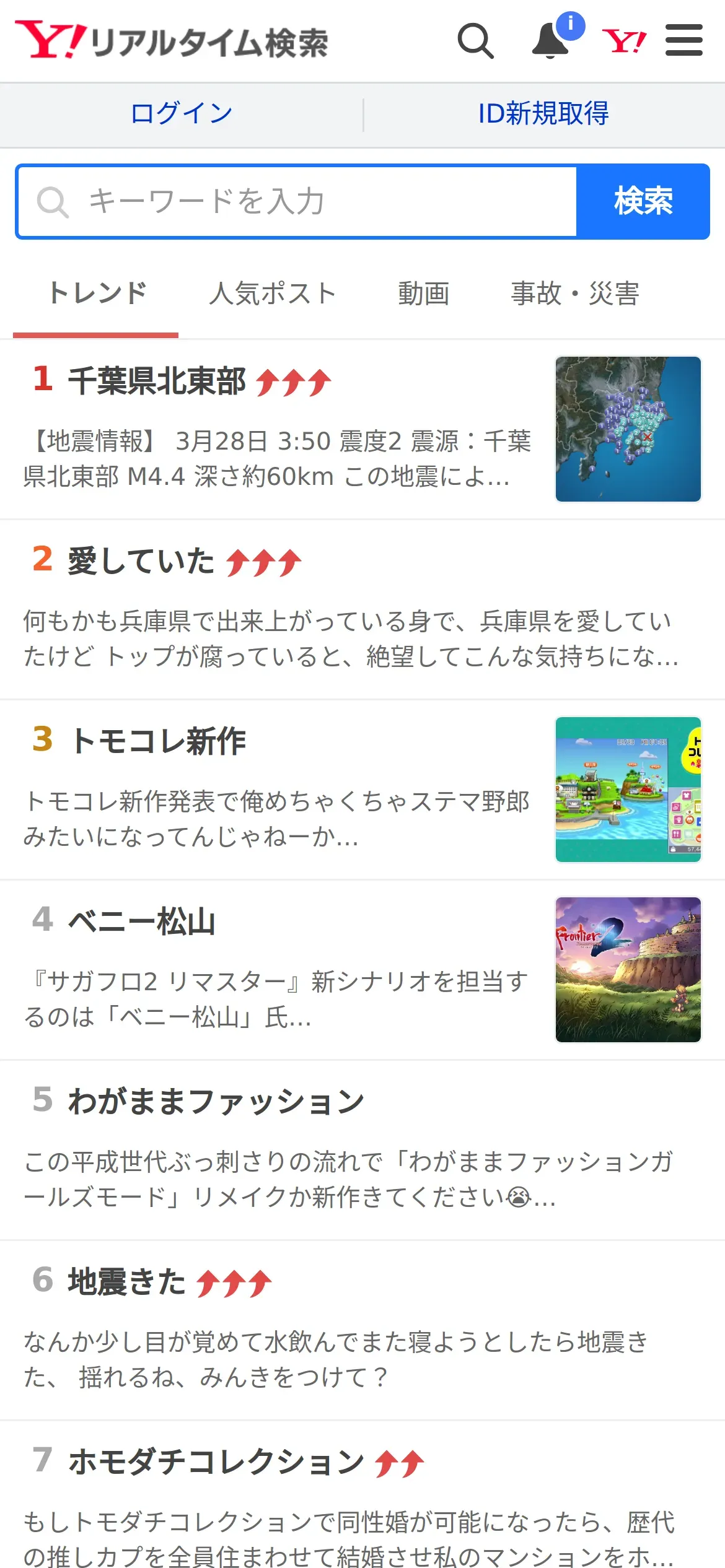Select ID新規取得 to create an account
Screen dimensions: 725x1568
click(543, 114)
